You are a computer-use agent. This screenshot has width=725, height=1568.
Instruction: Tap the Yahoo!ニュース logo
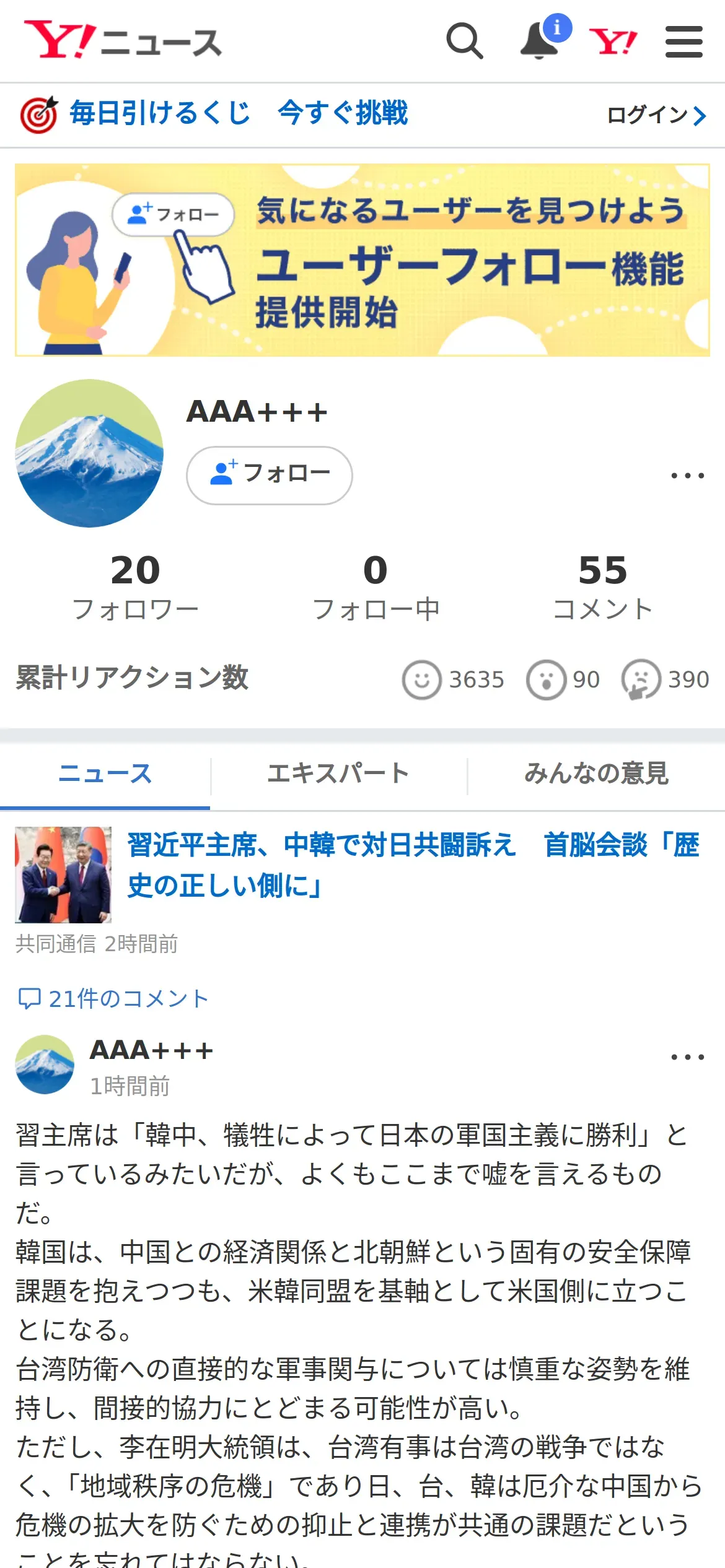(123, 40)
